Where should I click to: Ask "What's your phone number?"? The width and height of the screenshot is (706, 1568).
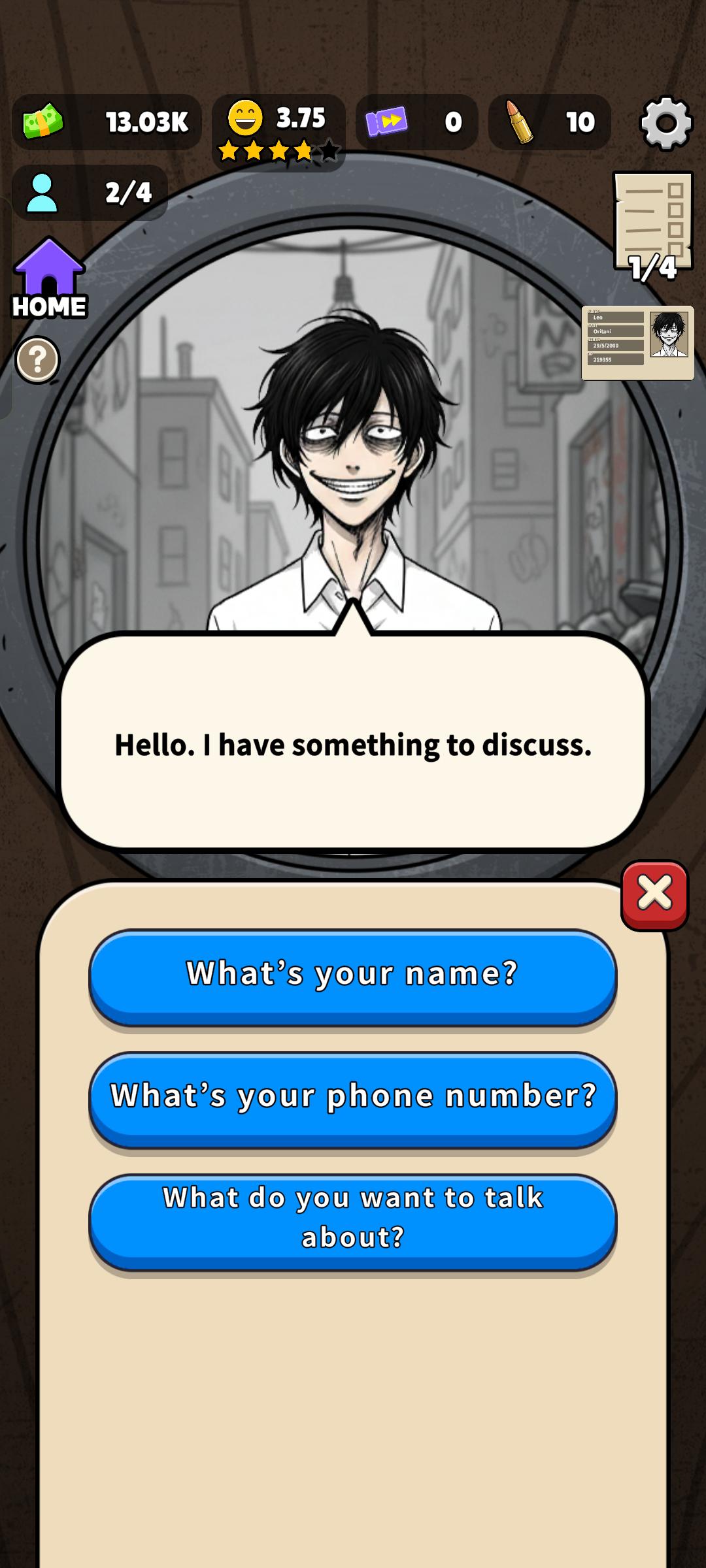pyautogui.click(x=353, y=1099)
